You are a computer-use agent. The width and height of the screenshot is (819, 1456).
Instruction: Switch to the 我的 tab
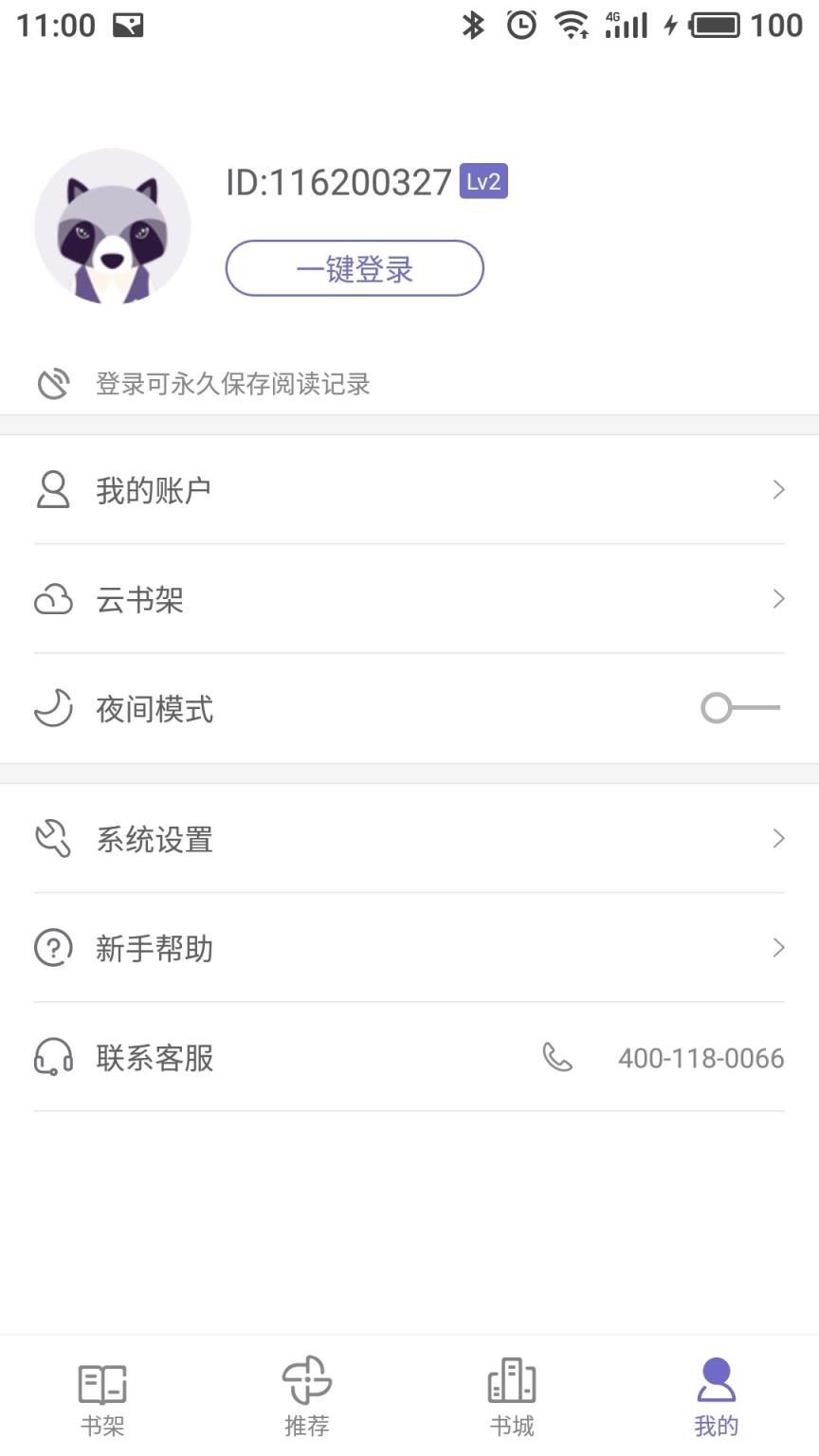716,1398
